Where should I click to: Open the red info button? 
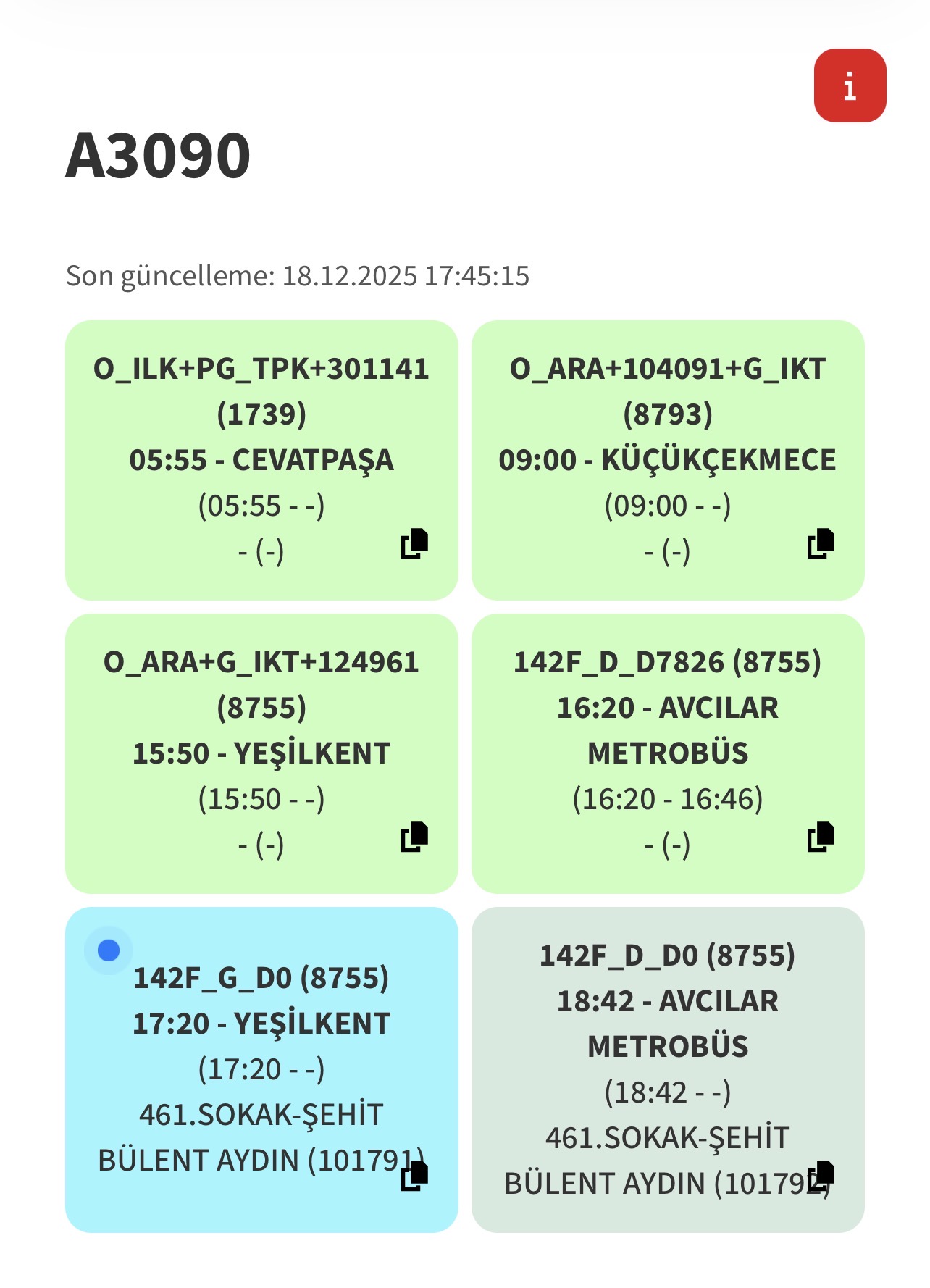pyautogui.click(x=850, y=85)
